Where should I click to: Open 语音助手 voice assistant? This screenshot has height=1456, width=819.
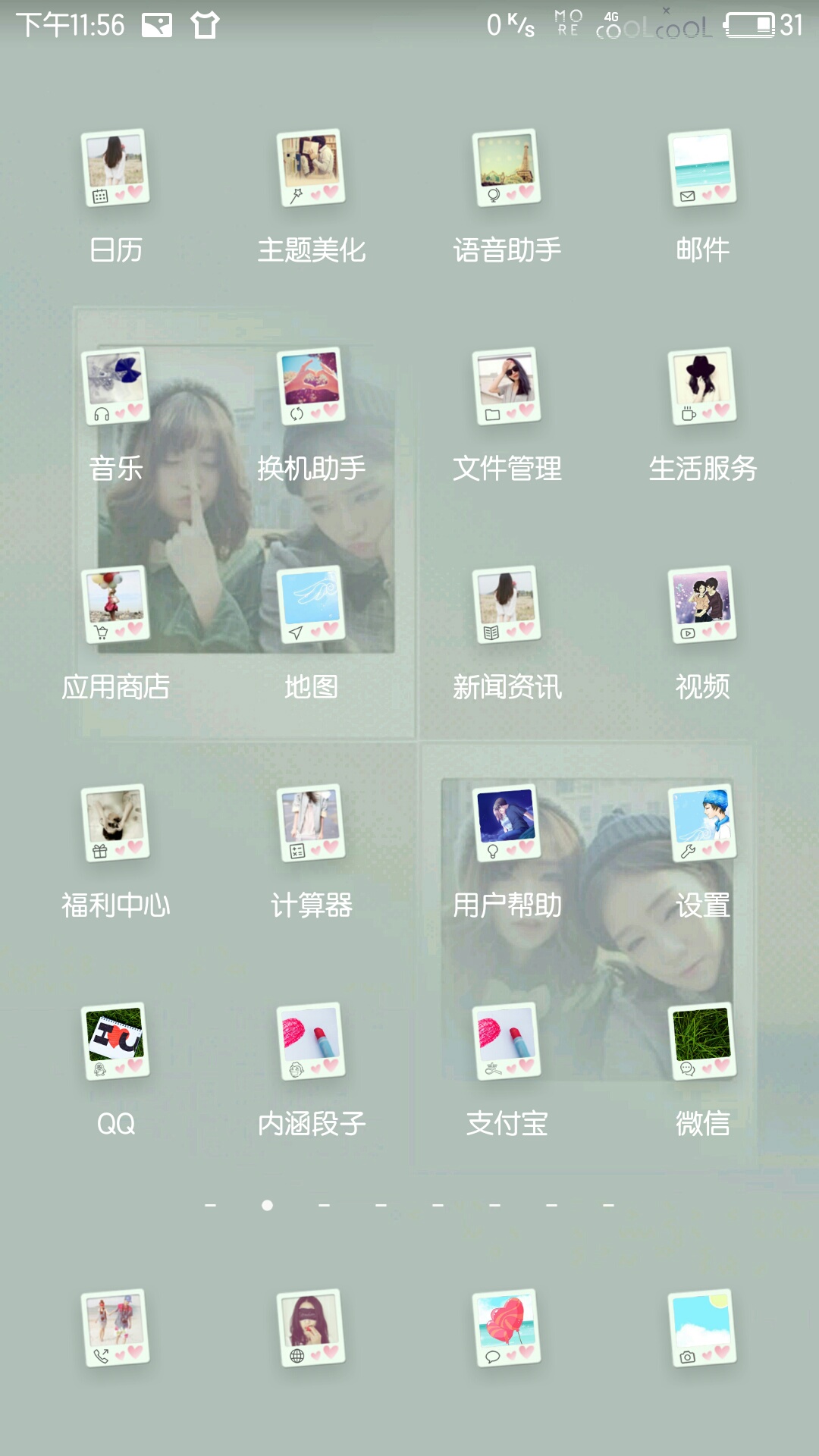tap(507, 168)
